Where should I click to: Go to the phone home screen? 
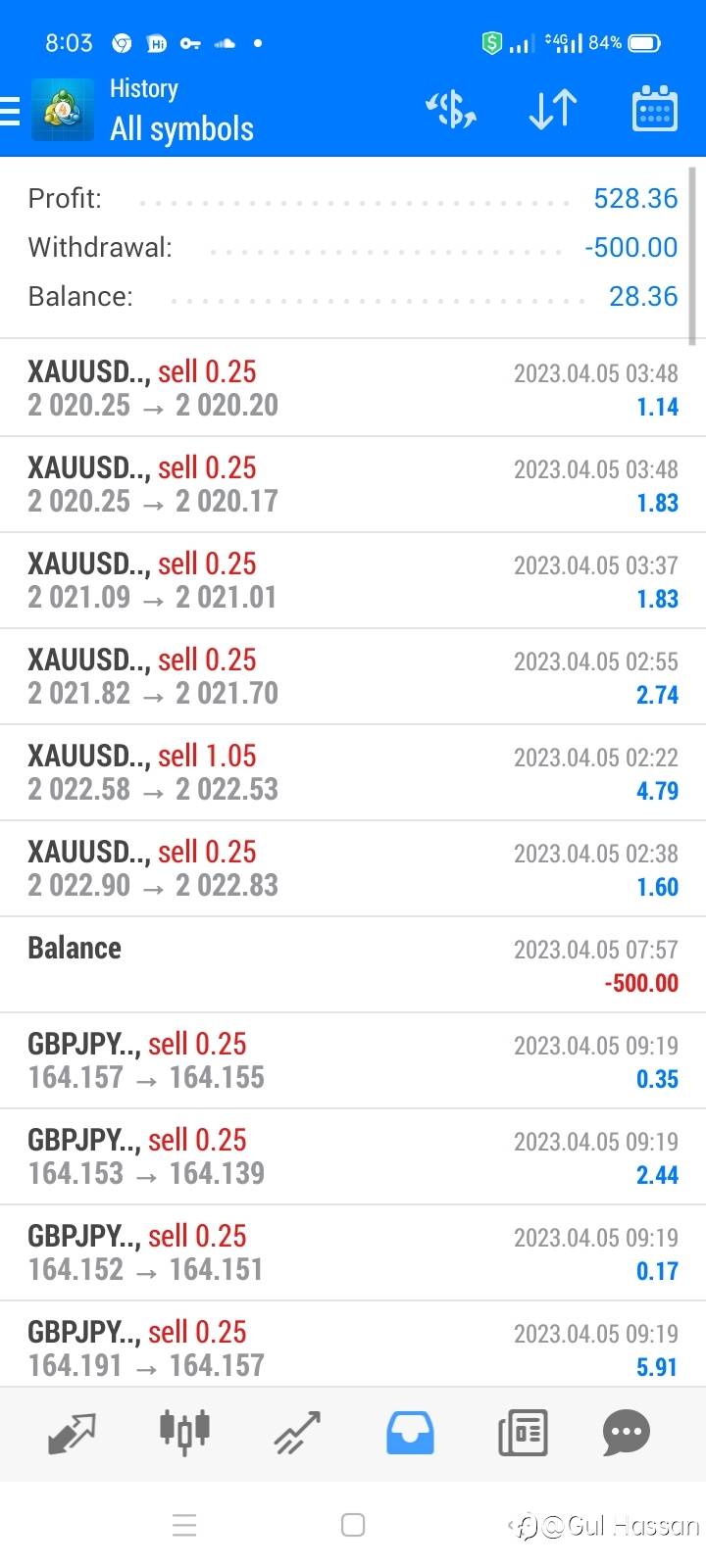(x=353, y=1525)
